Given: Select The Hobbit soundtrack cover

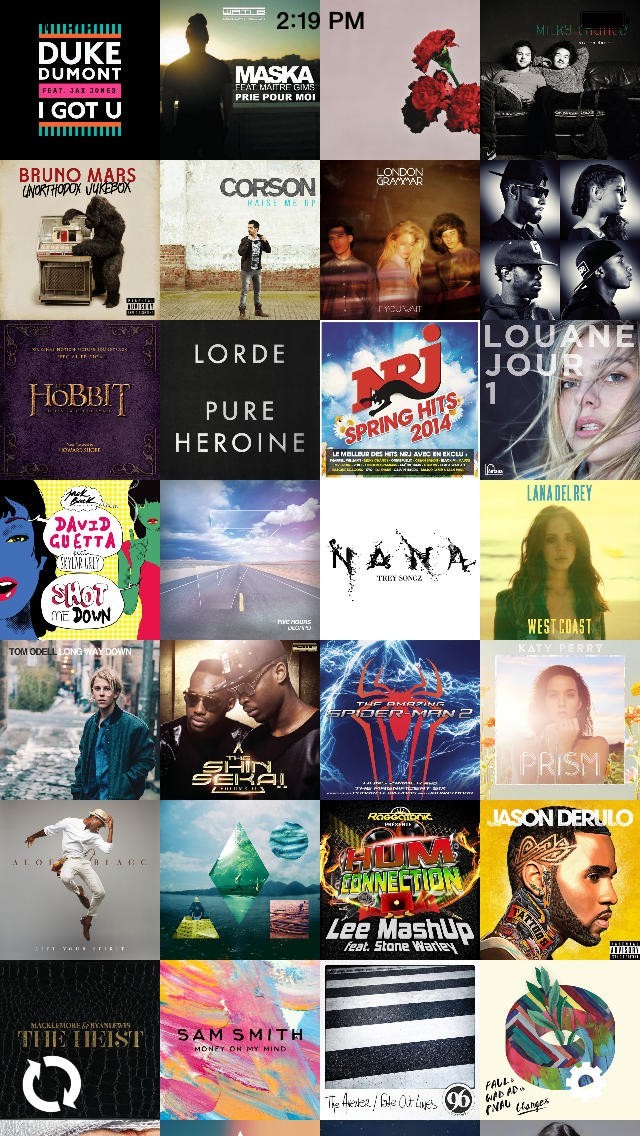Looking at the screenshot, I should click(80, 400).
